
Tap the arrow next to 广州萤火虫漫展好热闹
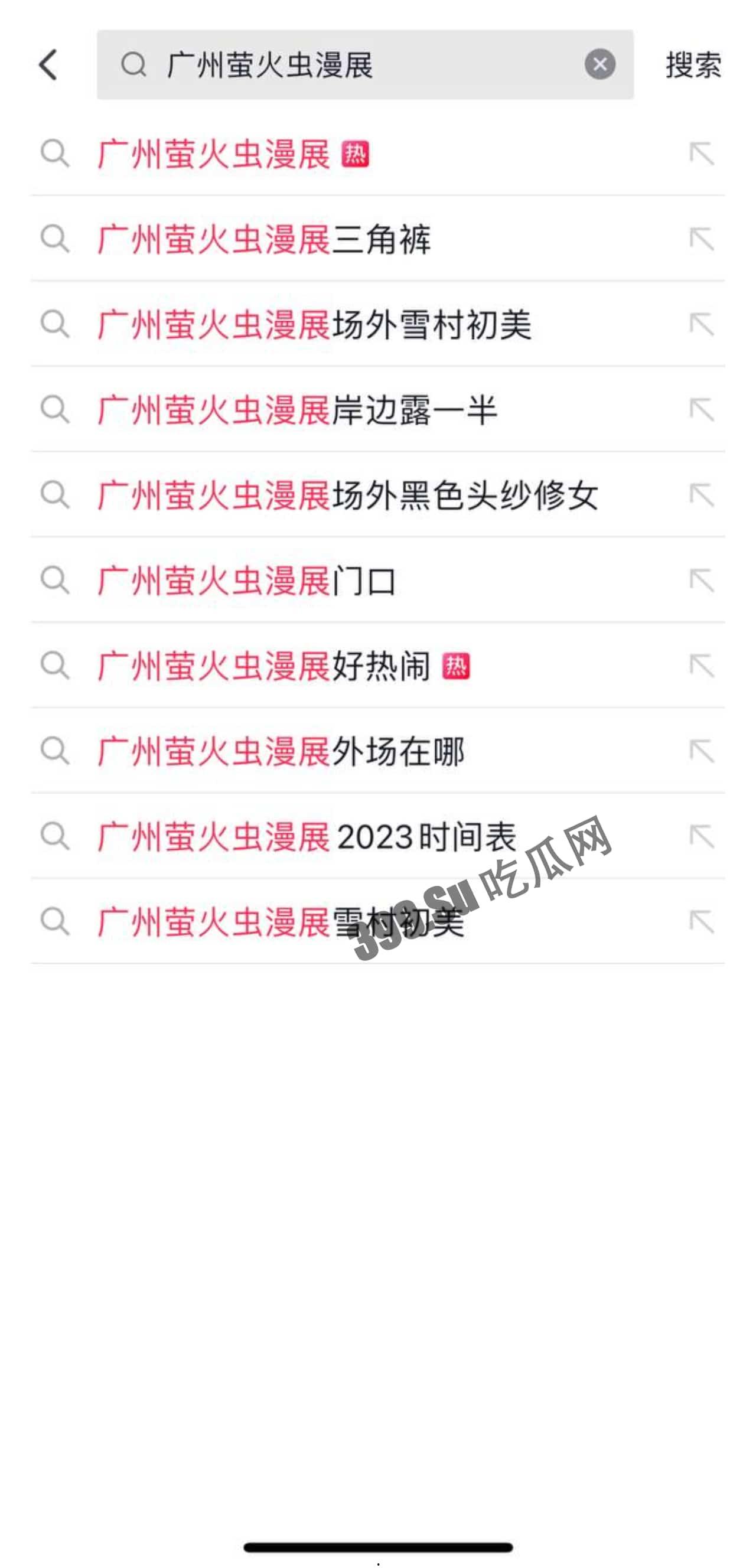(x=701, y=666)
